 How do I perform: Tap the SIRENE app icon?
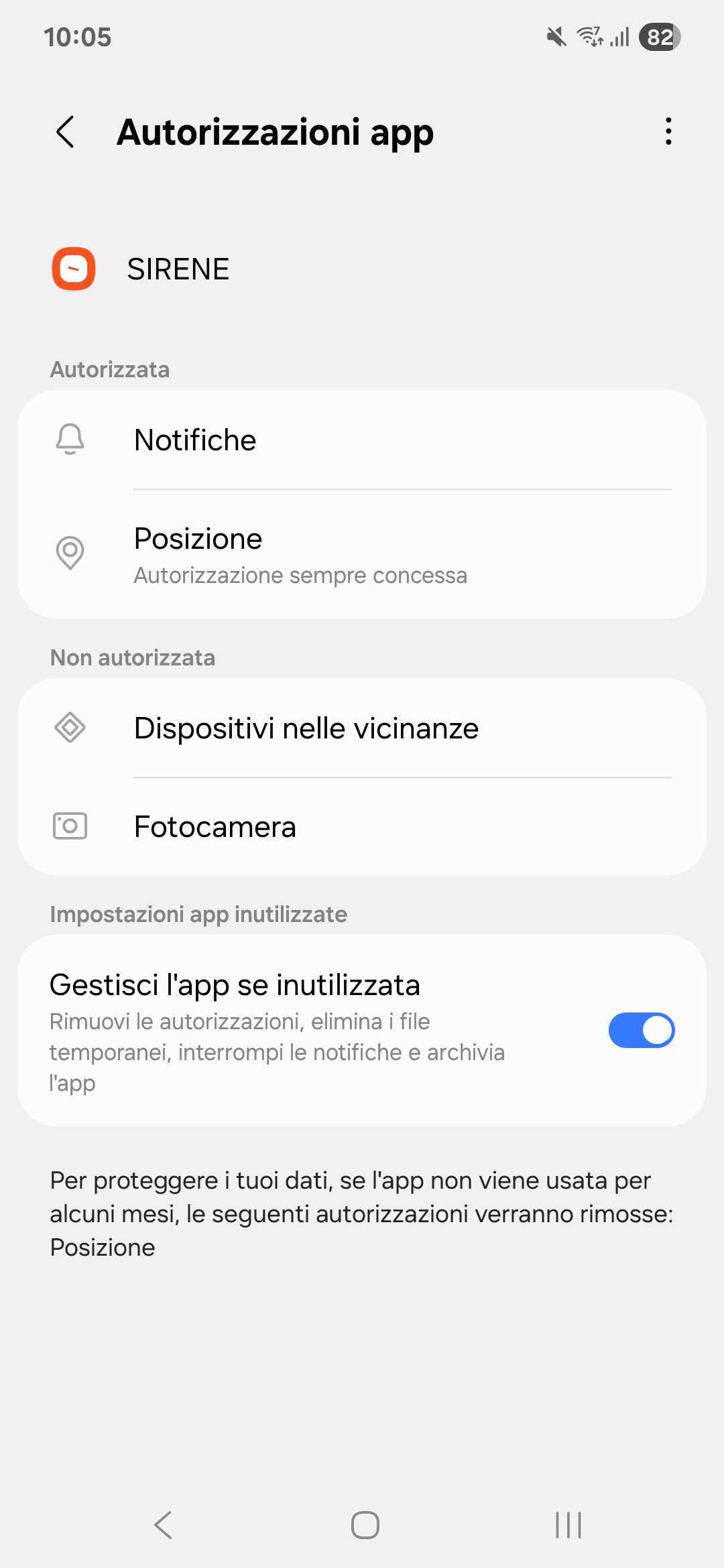74,269
